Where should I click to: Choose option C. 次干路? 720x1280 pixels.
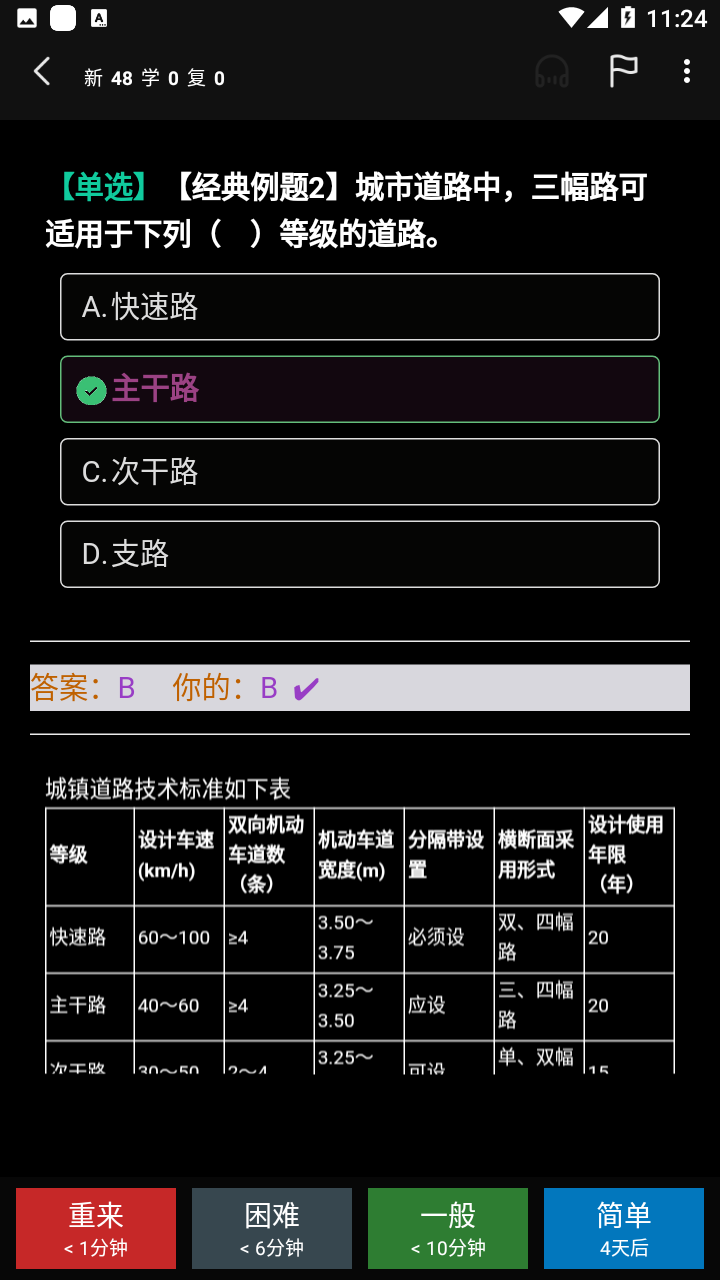[x=360, y=472]
